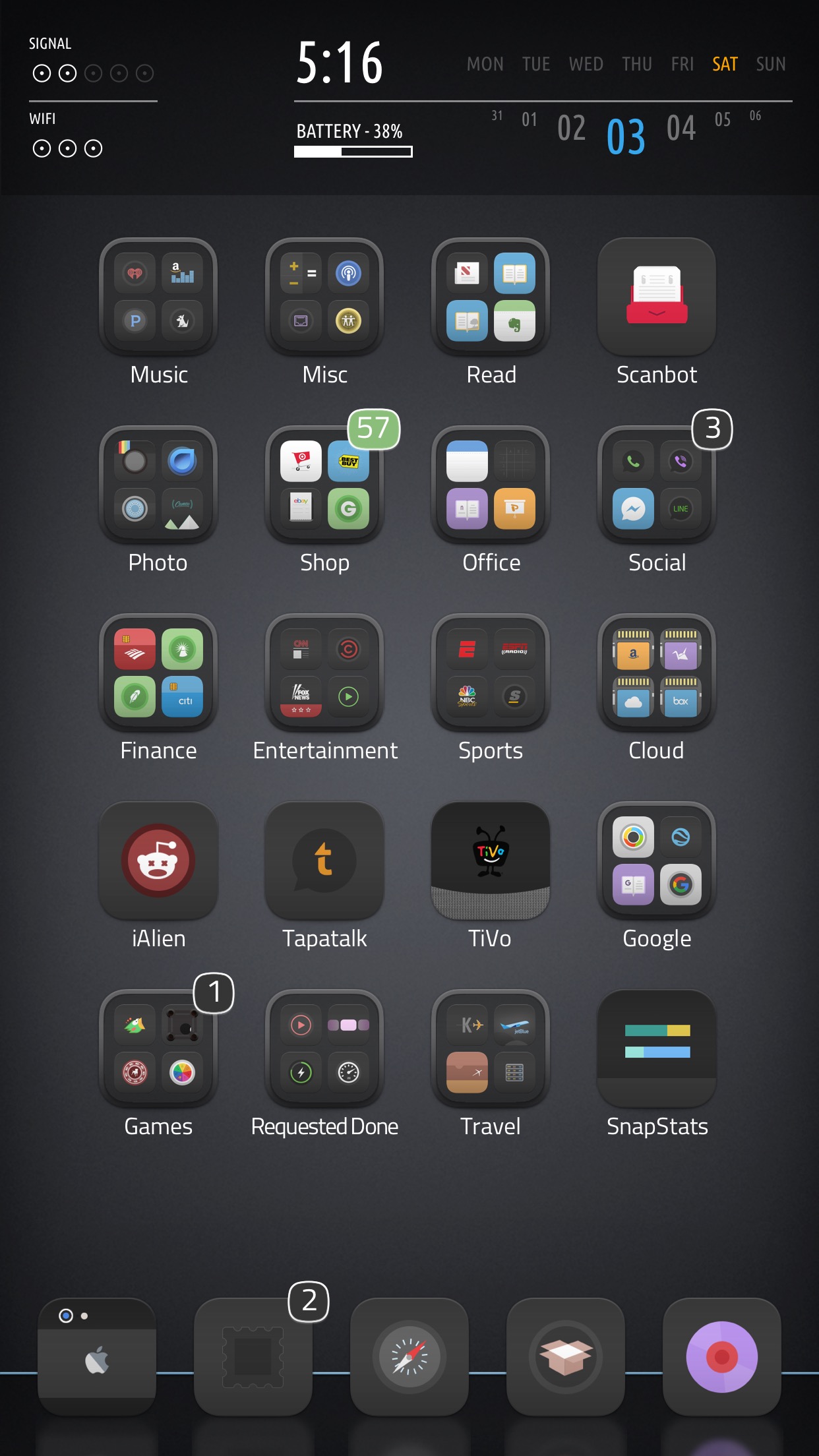Open the Shop folder with 57 badge
Image resolution: width=819 pixels, height=1456 pixels.
pos(324,485)
